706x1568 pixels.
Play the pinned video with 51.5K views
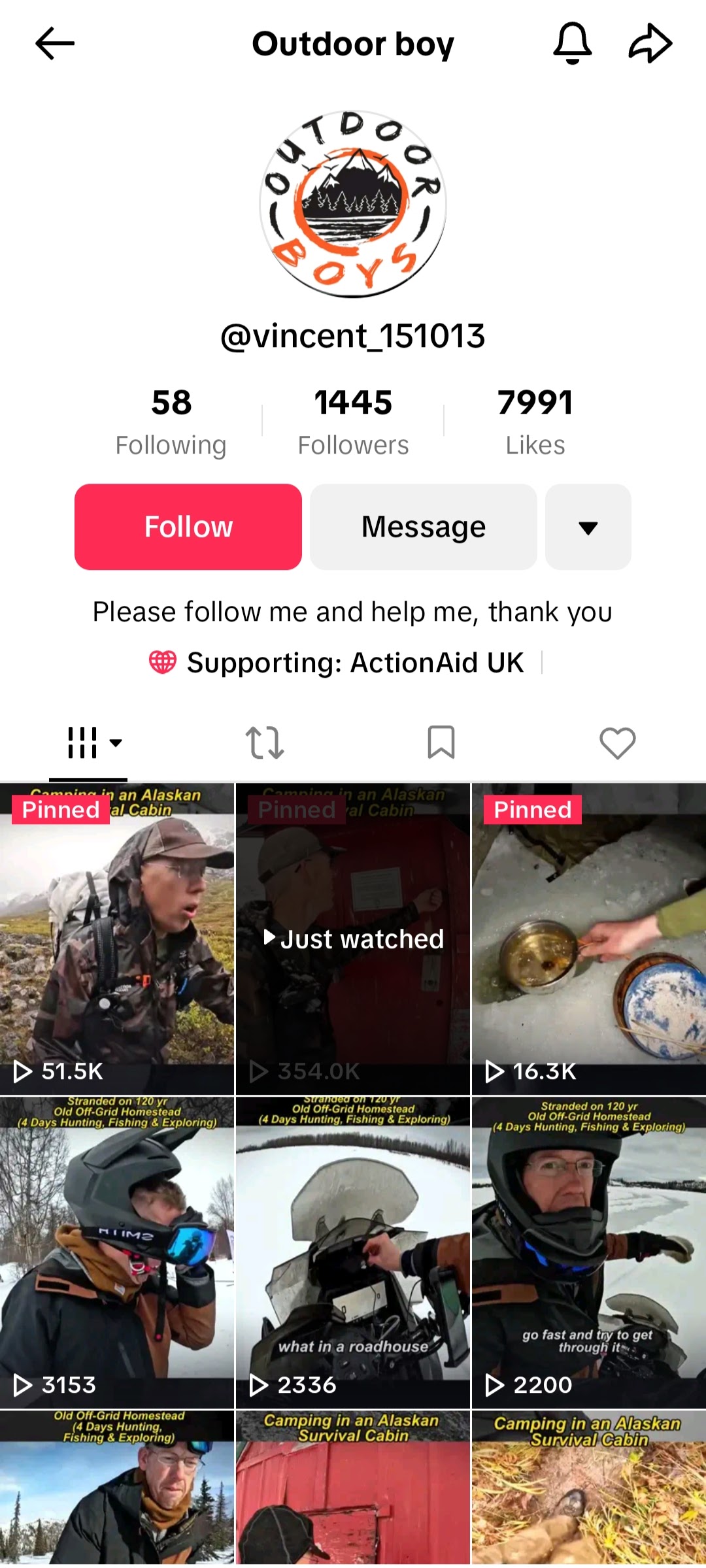117,939
